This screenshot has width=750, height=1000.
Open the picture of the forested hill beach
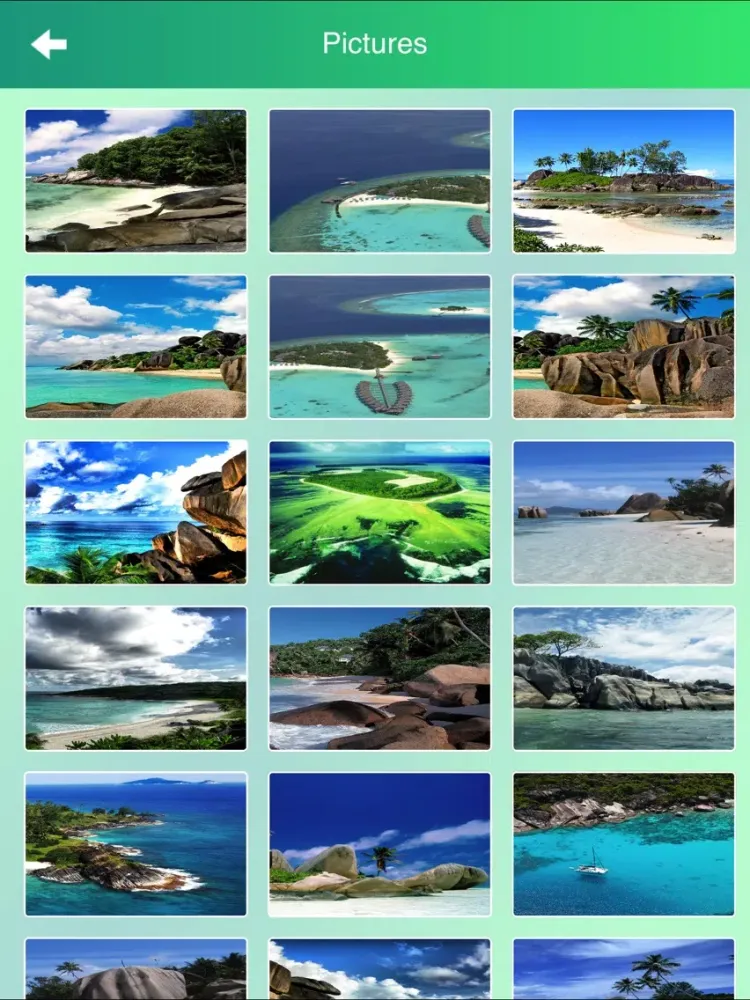(x=136, y=180)
